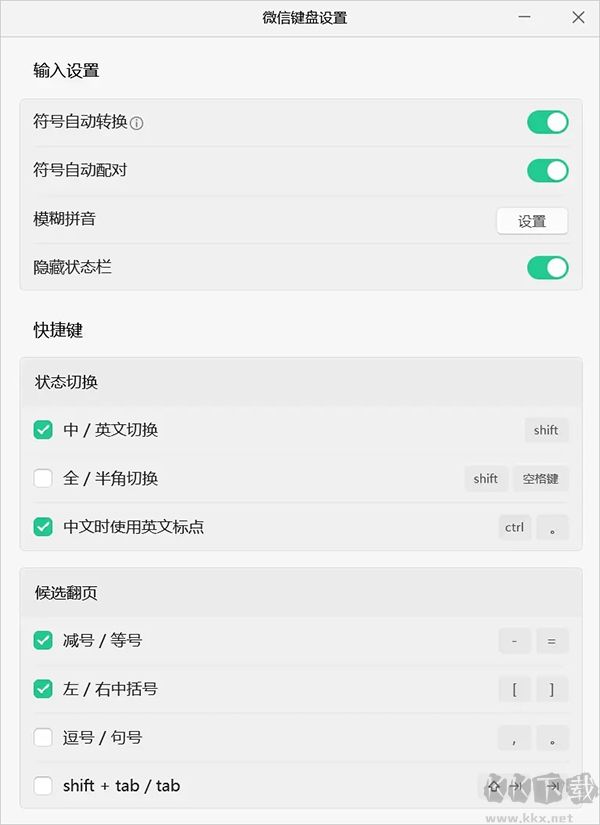The height and width of the screenshot is (825, 600).
Task: Check the 全 / 半角切换 checkbox
Action: click(x=43, y=478)
